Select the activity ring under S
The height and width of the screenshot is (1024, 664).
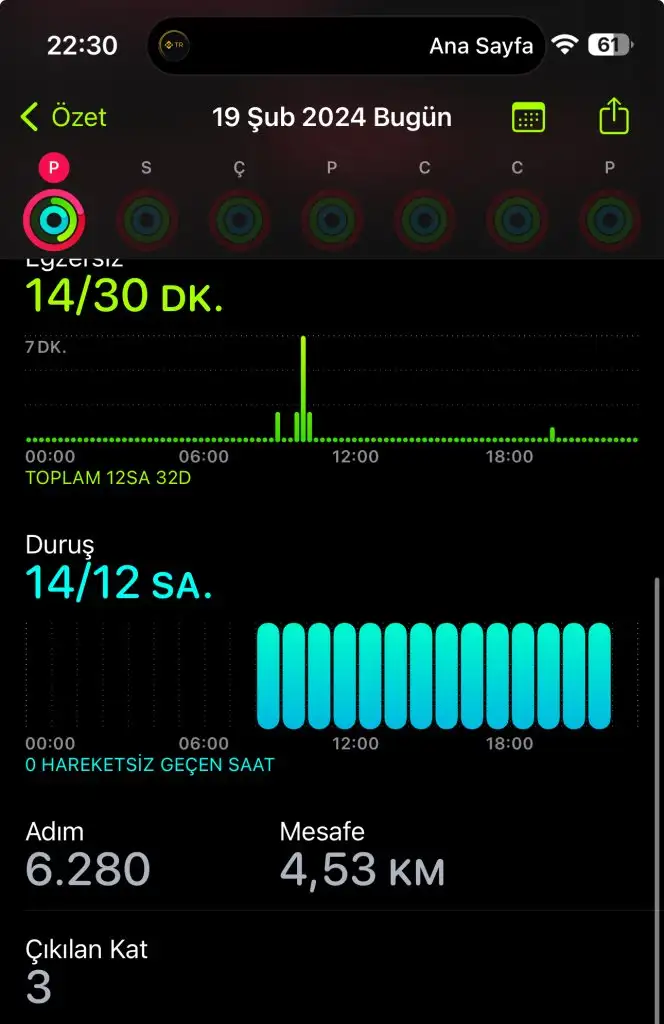pos(147,219)
